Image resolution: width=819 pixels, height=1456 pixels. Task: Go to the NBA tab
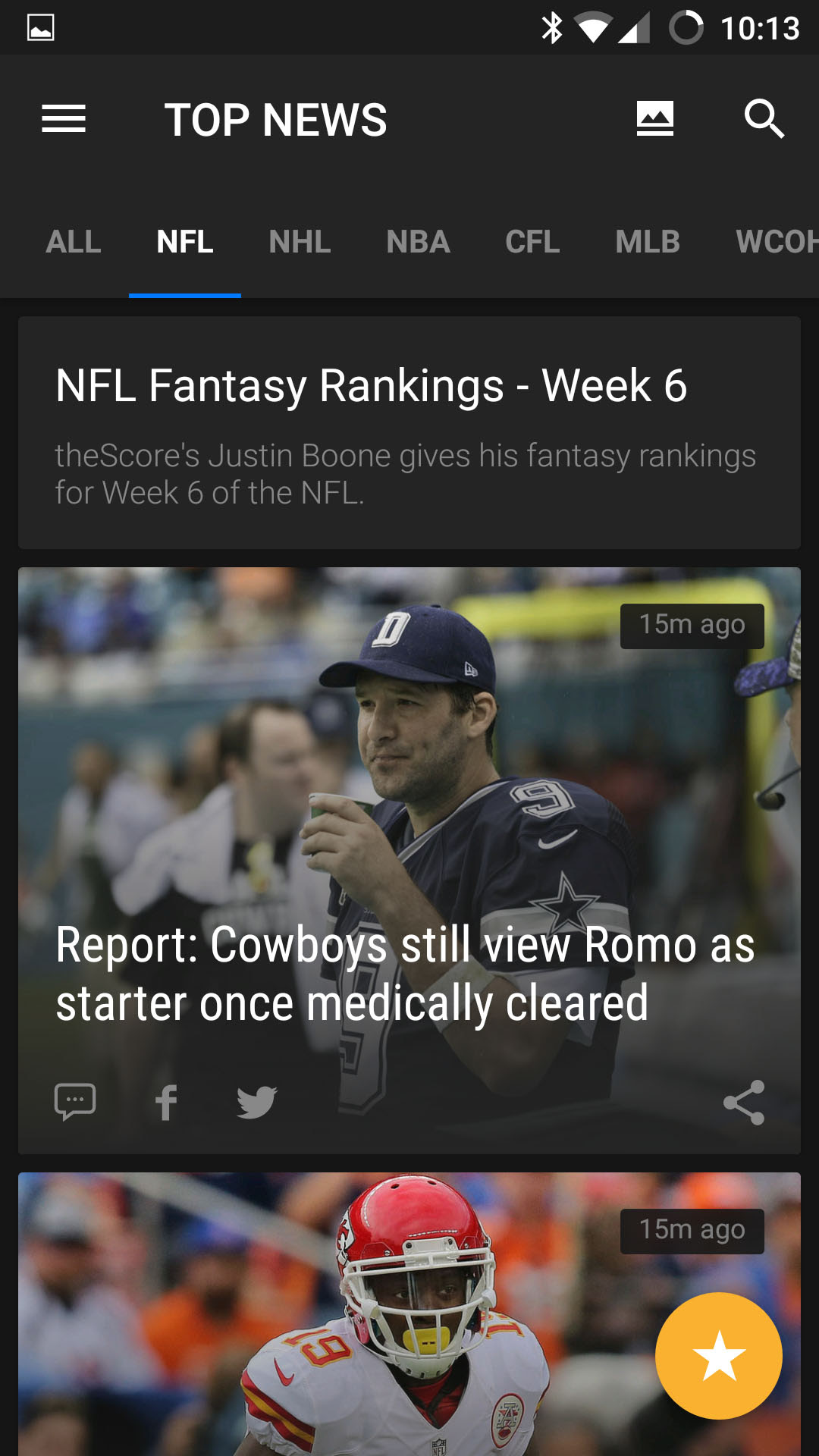pos(418,242)
